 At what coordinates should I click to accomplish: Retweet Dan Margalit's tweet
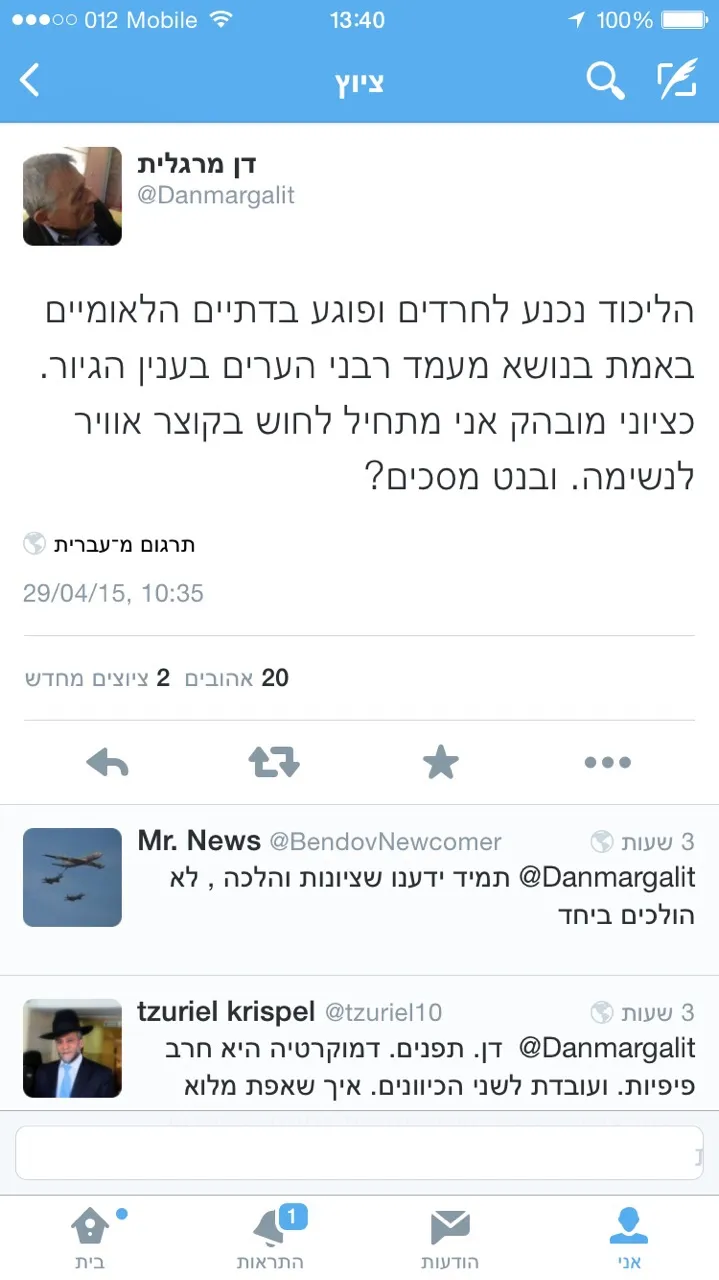(274, 763)
